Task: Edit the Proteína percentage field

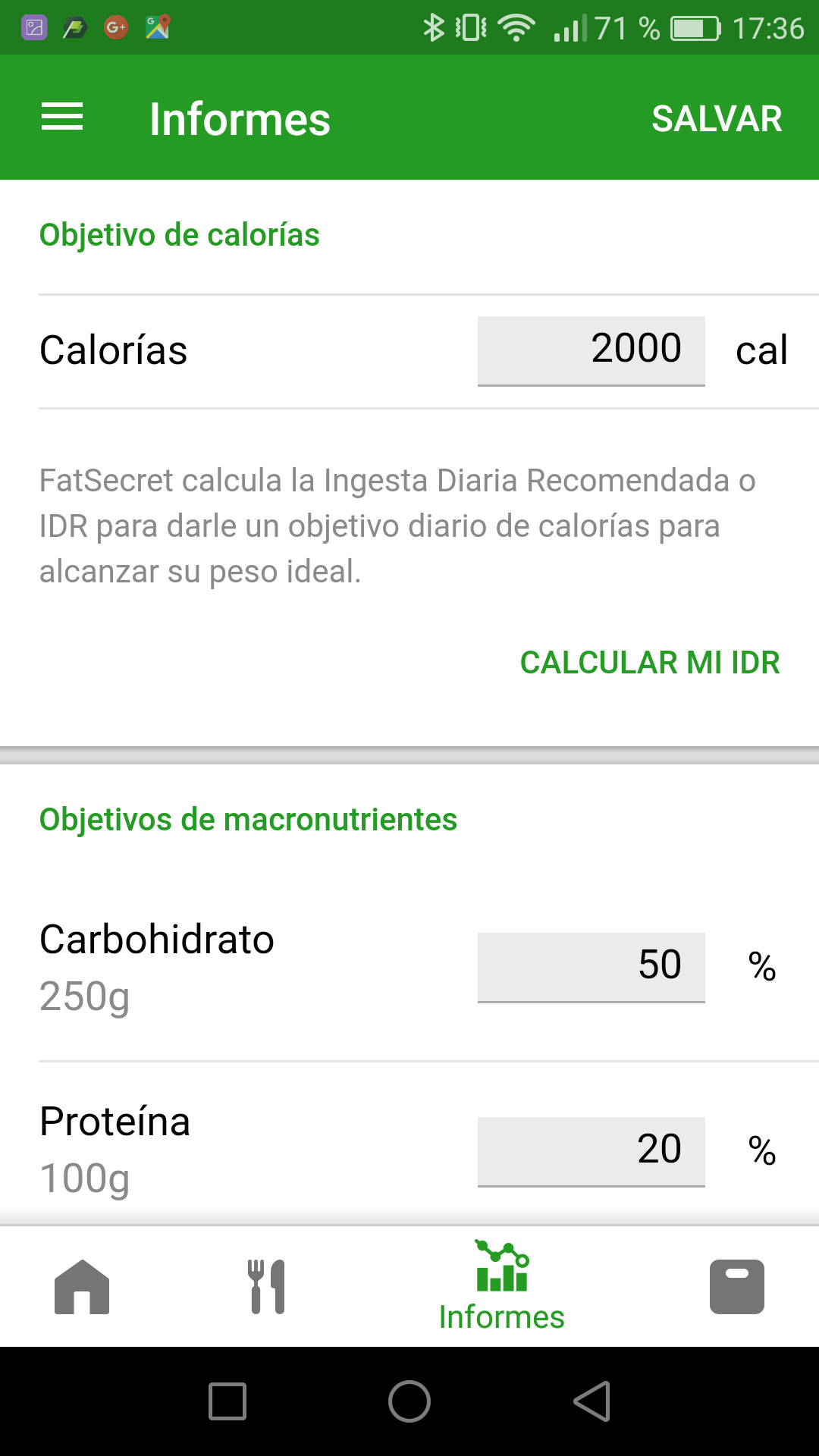Action: [591, 1150]
